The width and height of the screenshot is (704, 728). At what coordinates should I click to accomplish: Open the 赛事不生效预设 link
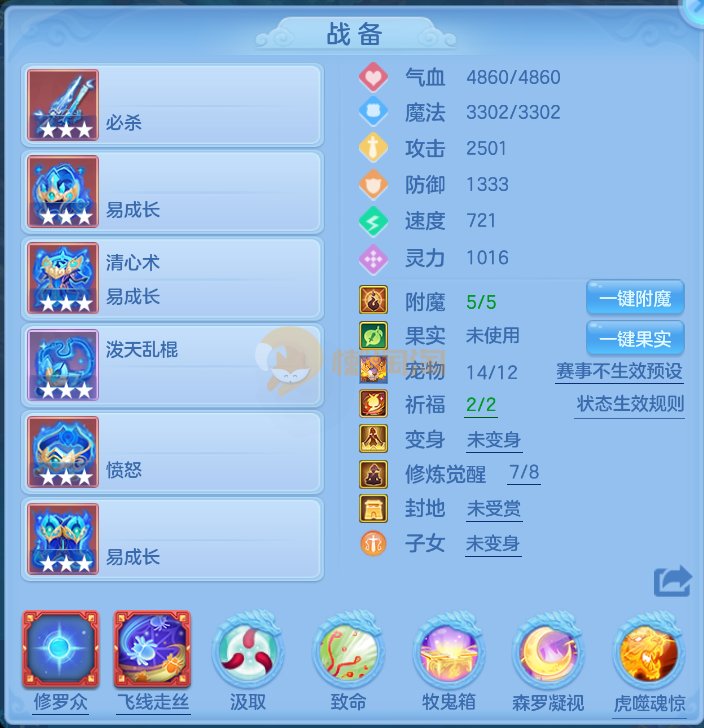coord(619,372)
